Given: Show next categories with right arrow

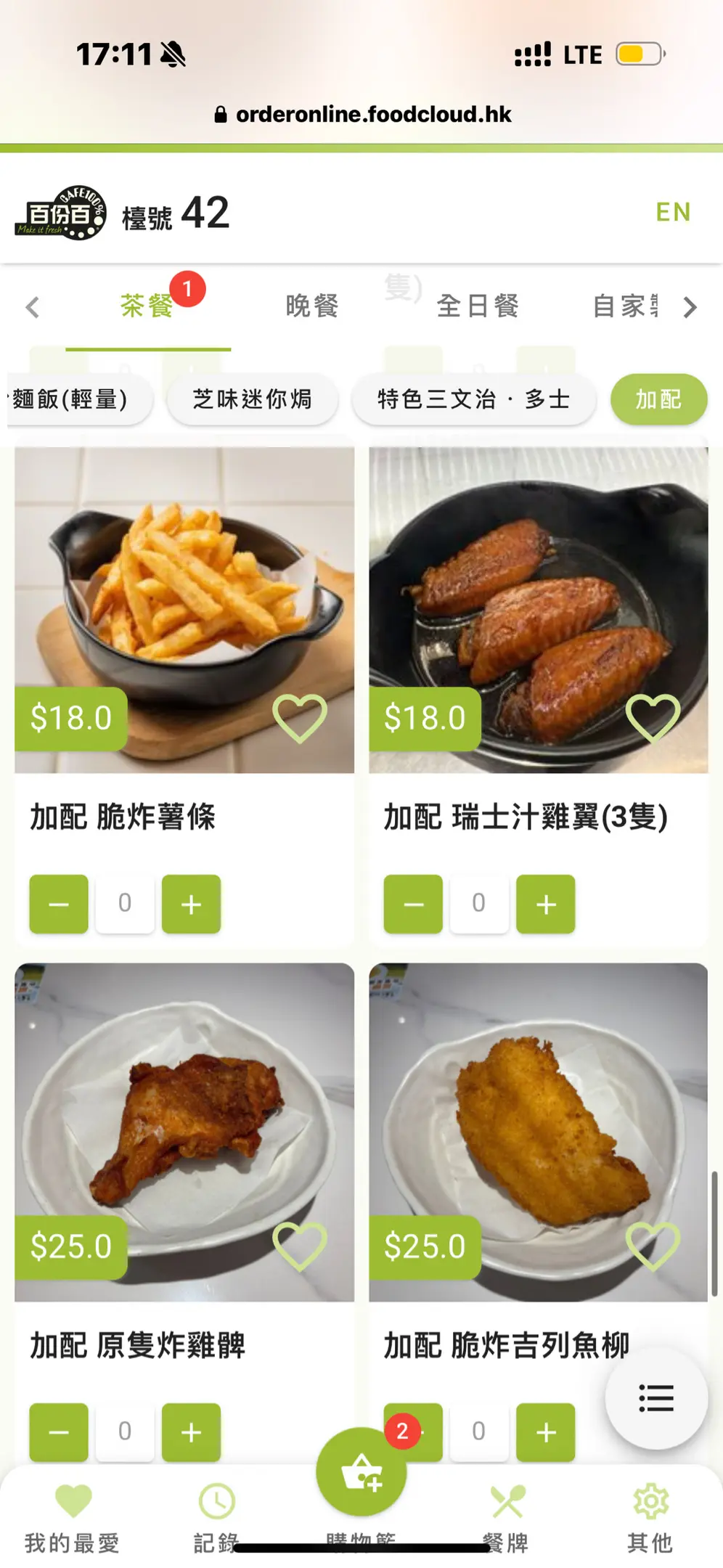Looking at the screenshot, I should click(x=690, y=307).
